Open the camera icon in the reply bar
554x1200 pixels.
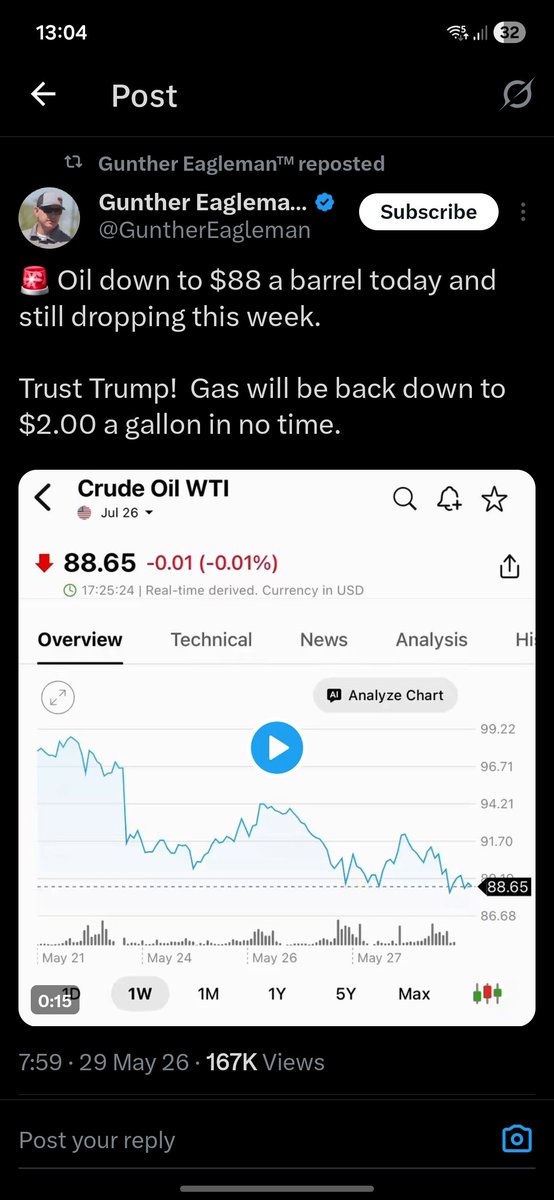click(x=516, y=1140)
